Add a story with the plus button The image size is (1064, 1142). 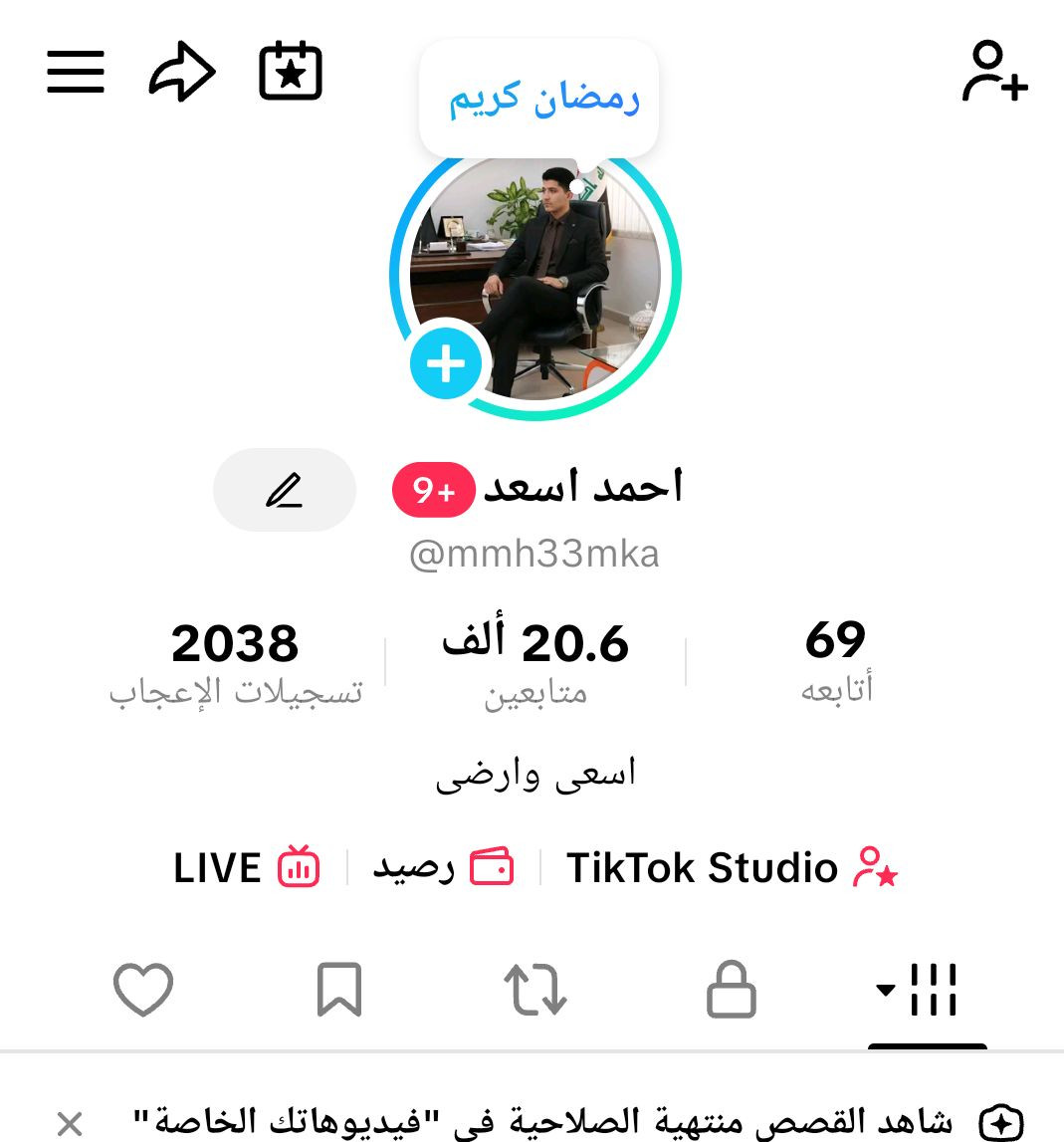(x=446, y=364)
